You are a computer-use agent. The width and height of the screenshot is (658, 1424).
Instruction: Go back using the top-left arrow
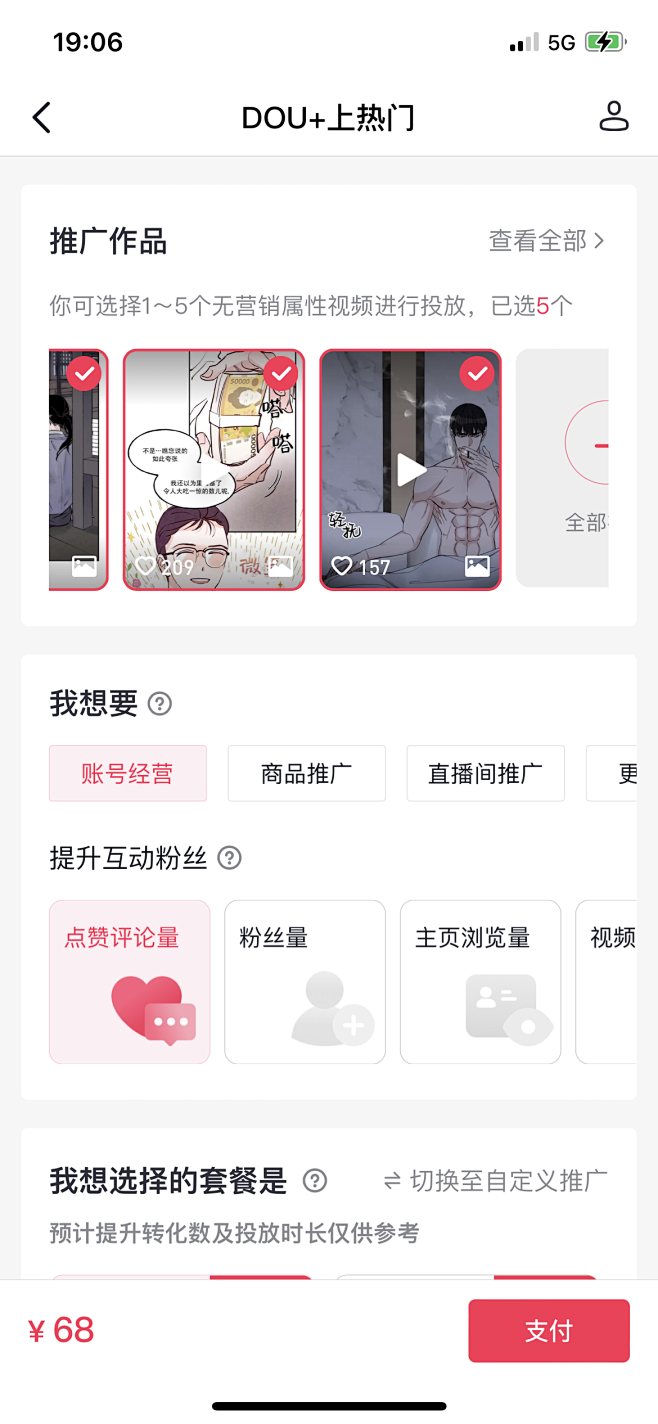[x=41, y=117]
